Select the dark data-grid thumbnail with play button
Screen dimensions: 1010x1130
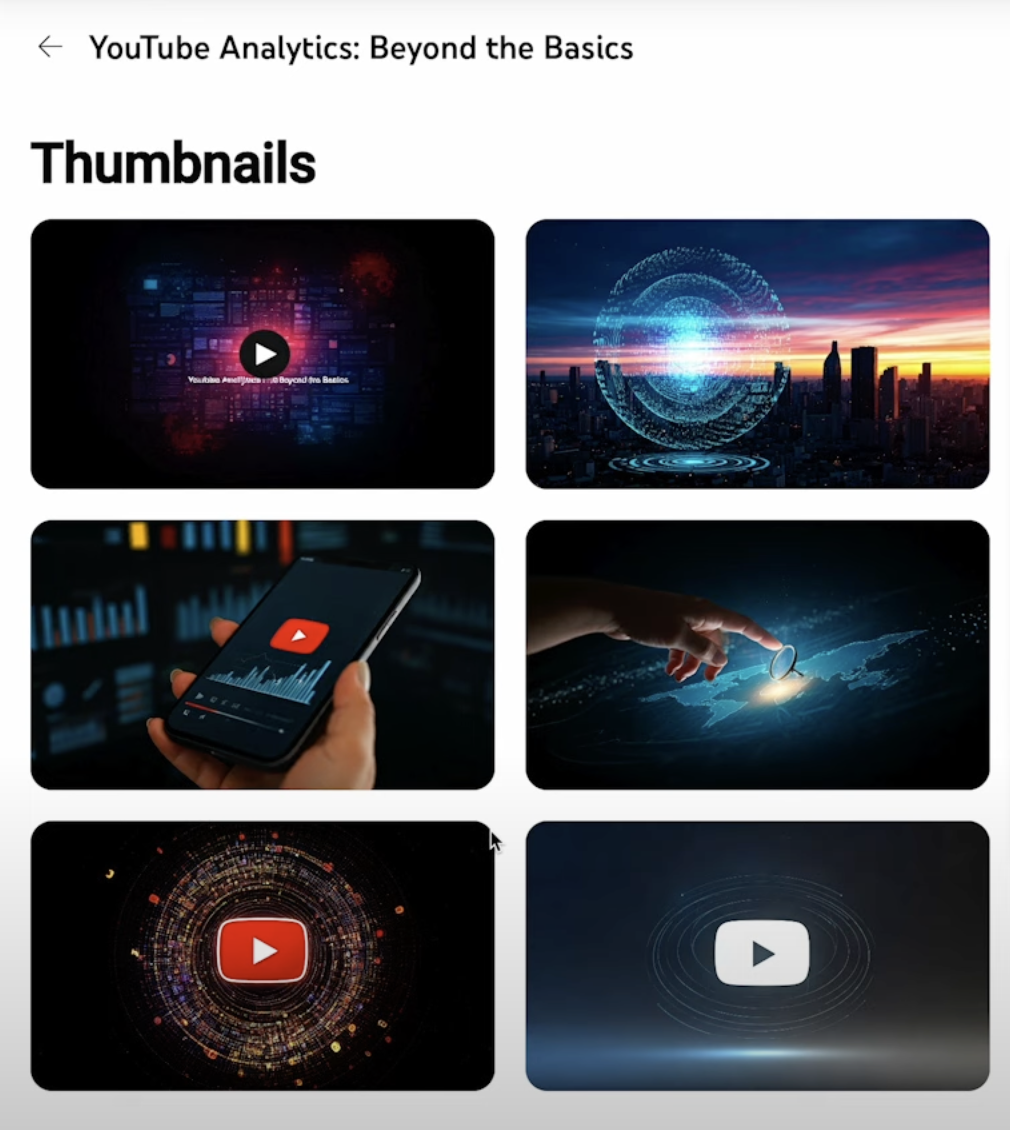[x=262, y=354]
